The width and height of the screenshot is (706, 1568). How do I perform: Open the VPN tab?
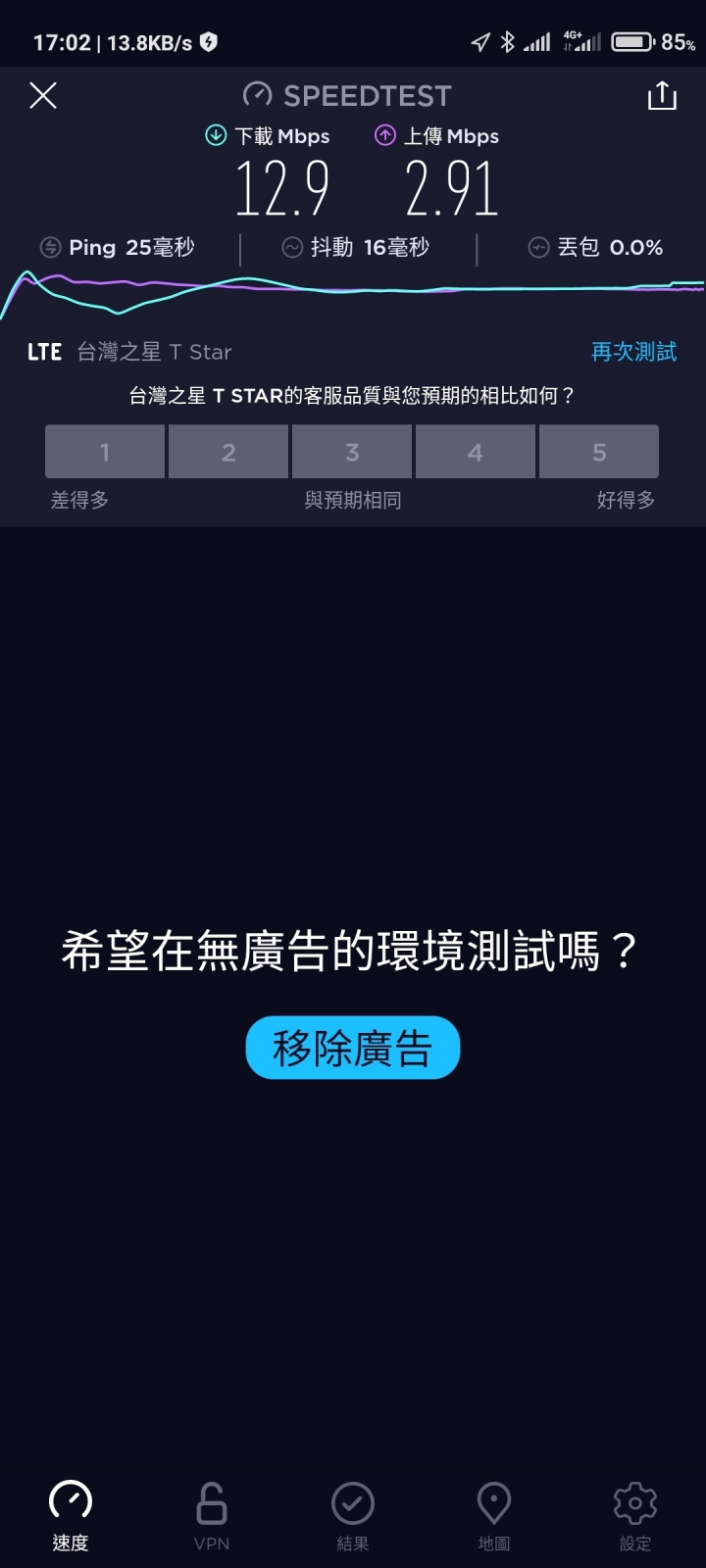[212, 1515]
